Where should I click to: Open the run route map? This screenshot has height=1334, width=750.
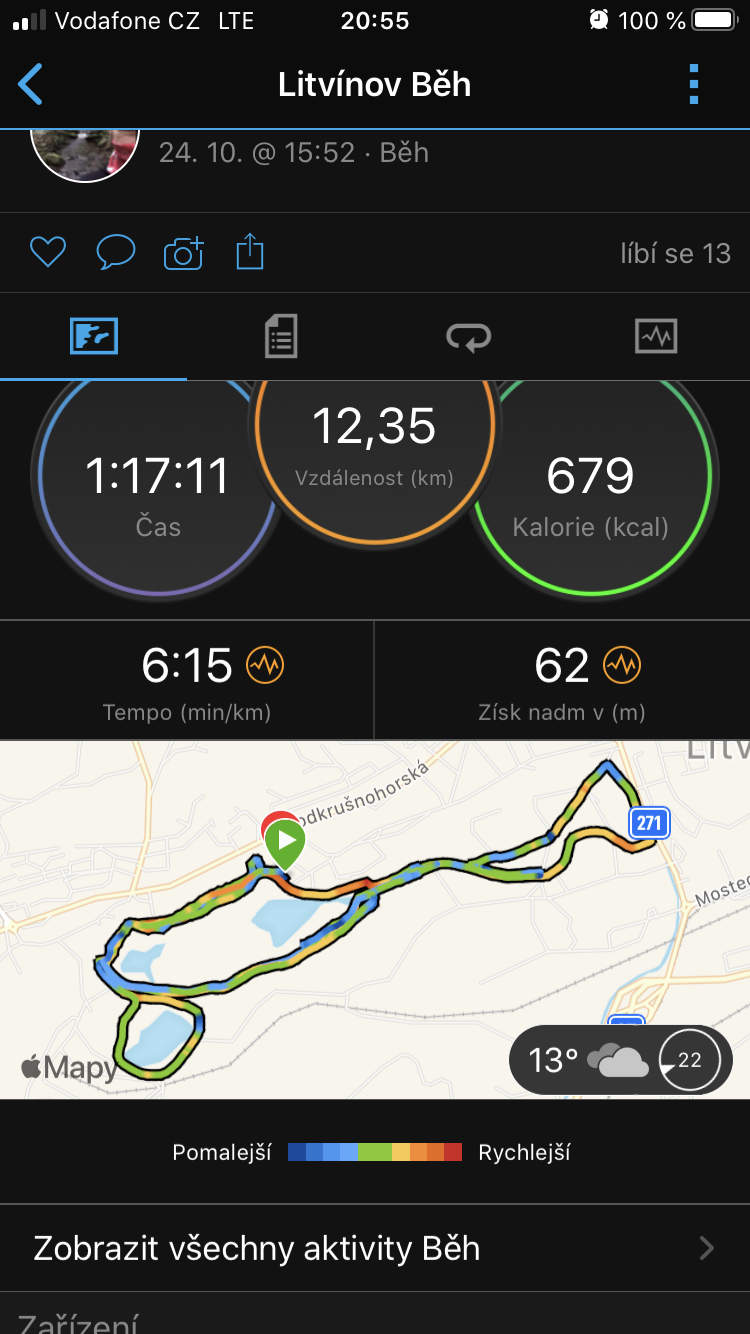[375, 920]
